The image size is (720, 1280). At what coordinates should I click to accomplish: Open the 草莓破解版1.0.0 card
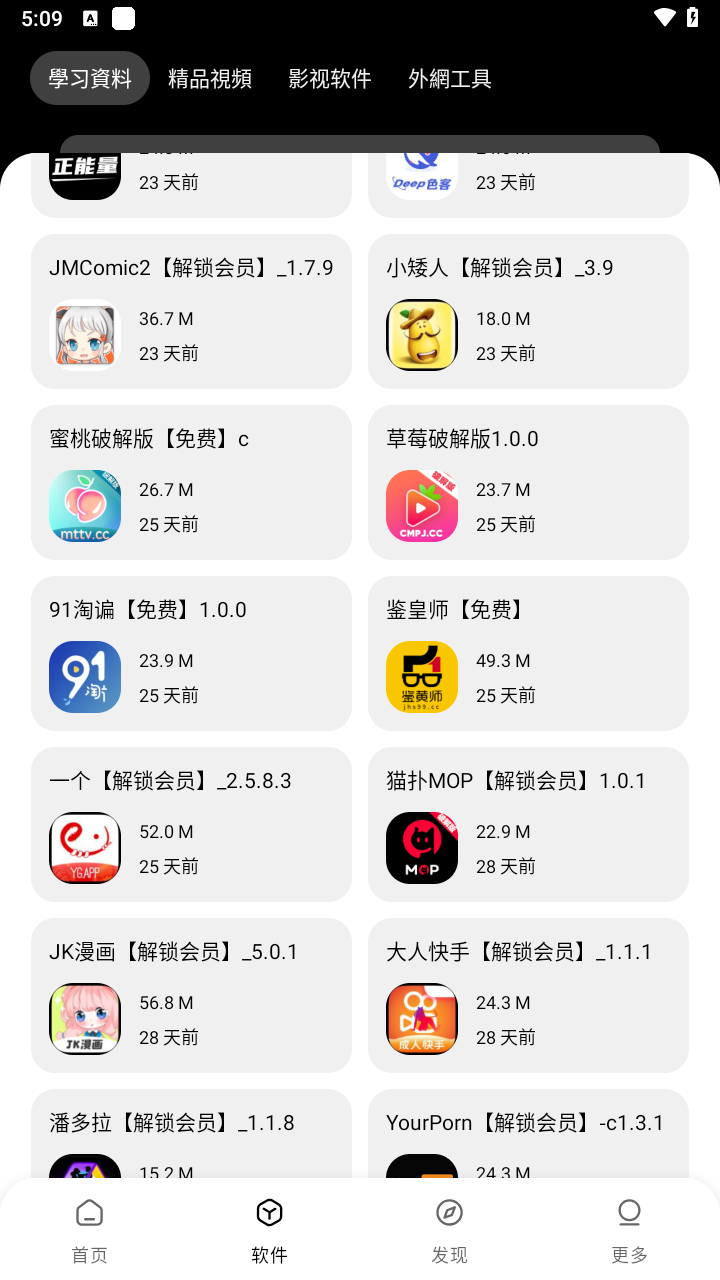[x=528, y=482]
